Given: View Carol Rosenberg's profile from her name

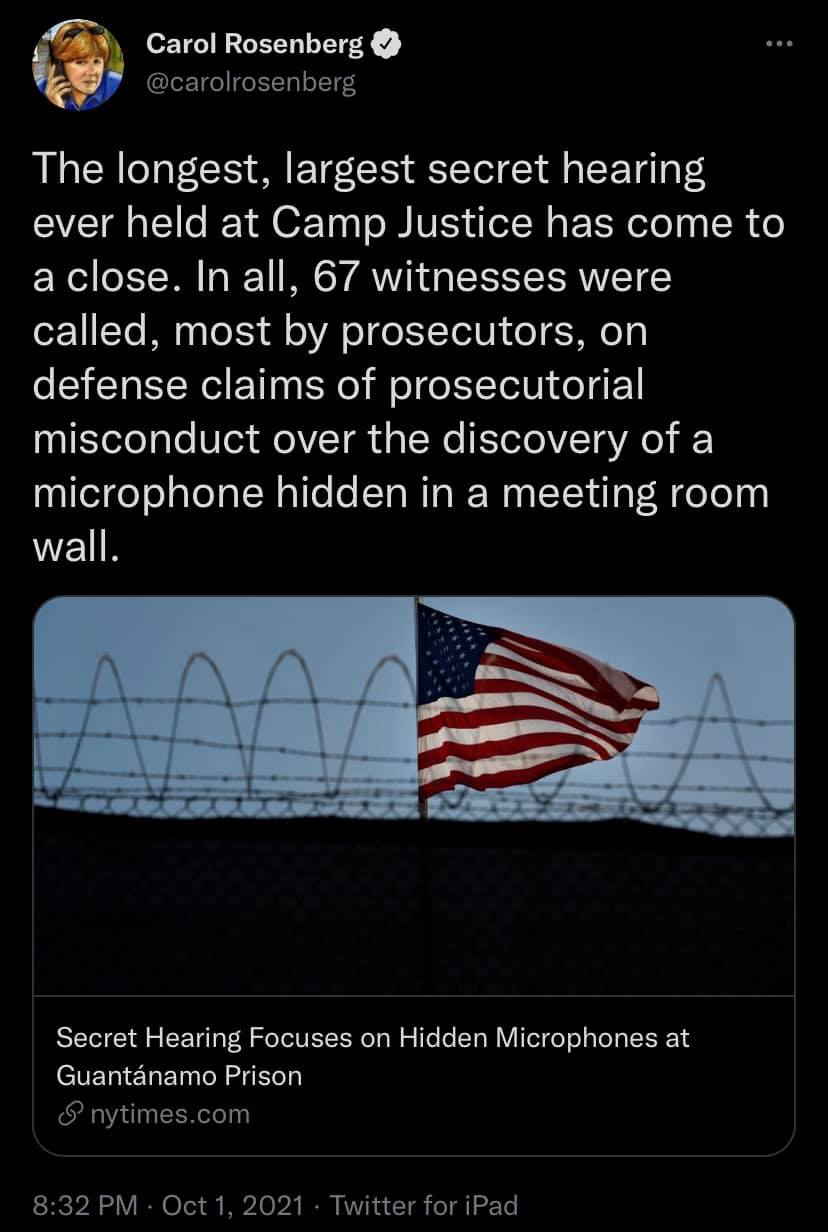Looking at the screenshot, I should click(x=254, y=43).
